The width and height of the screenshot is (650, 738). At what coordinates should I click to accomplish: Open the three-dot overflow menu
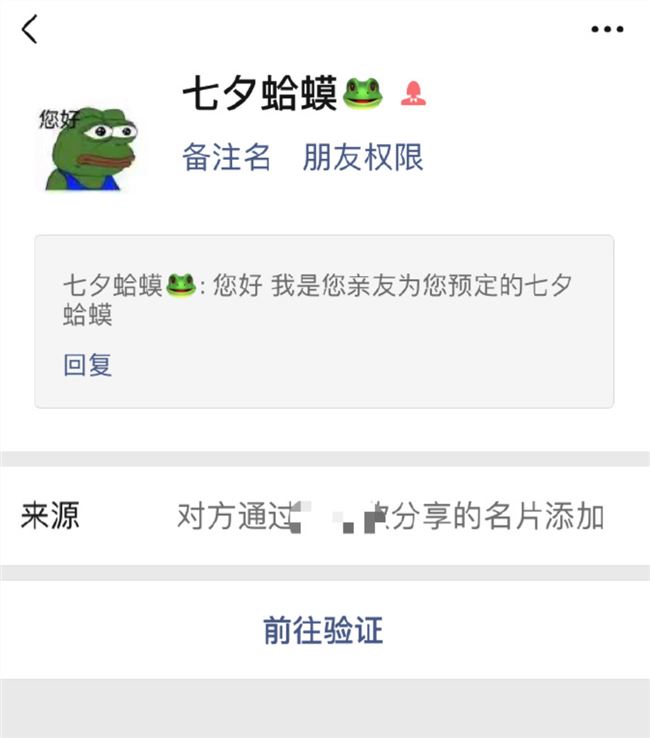tap(607, 30)
